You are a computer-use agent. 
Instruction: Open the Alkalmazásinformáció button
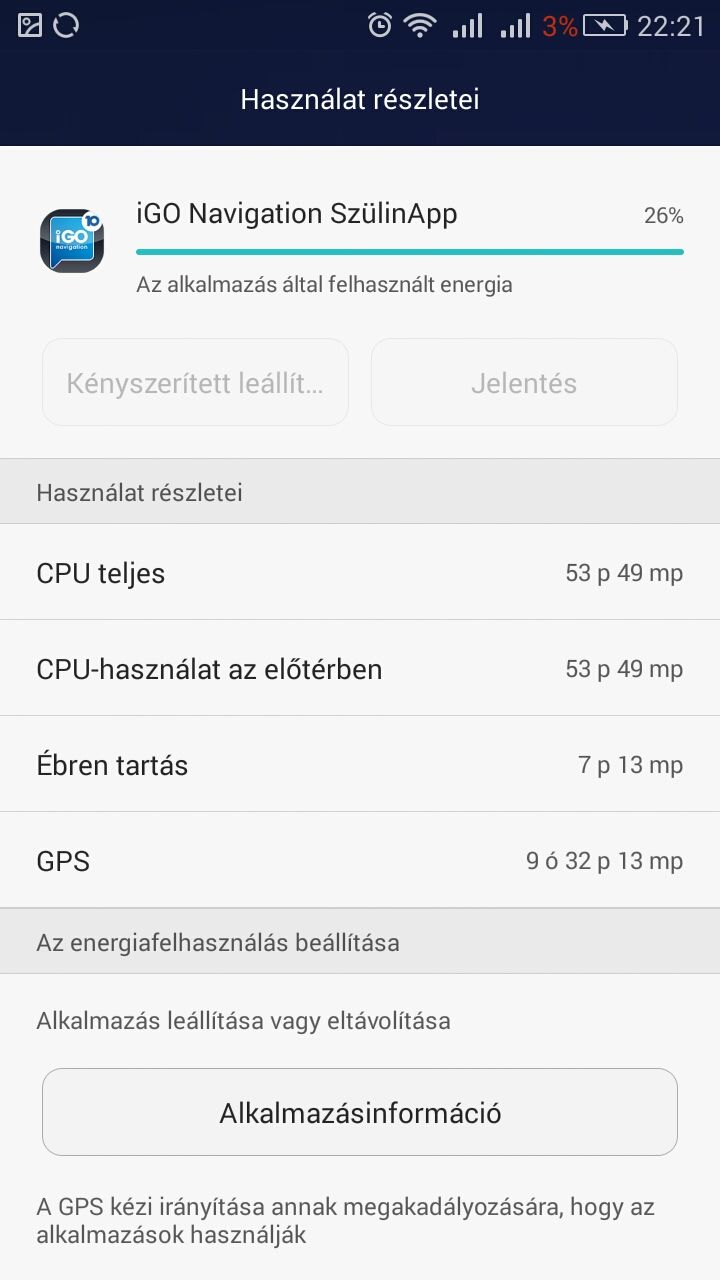[x=360, y=1113]
